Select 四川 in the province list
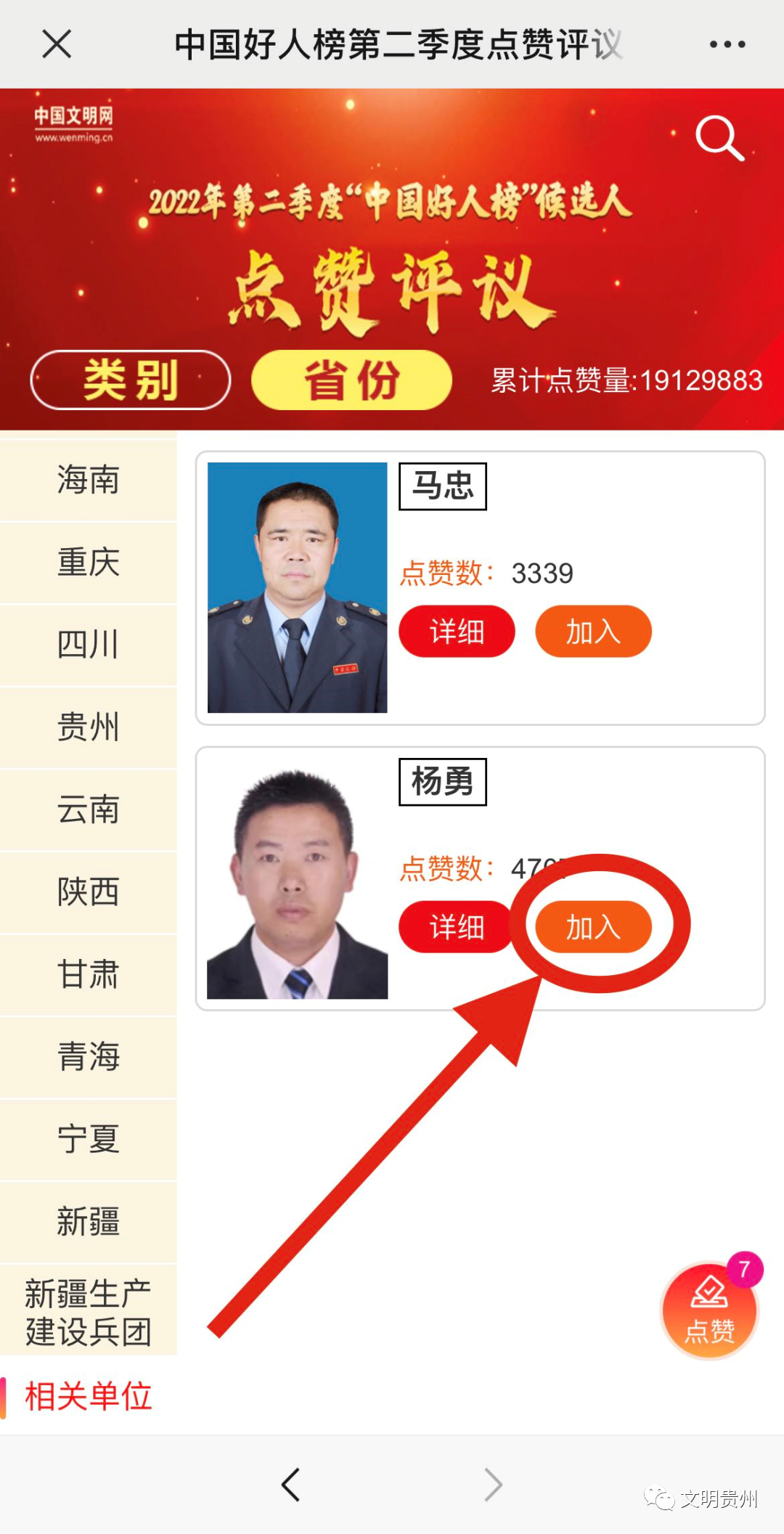Viewport: 784px width, 1534px height. (88, 645)
